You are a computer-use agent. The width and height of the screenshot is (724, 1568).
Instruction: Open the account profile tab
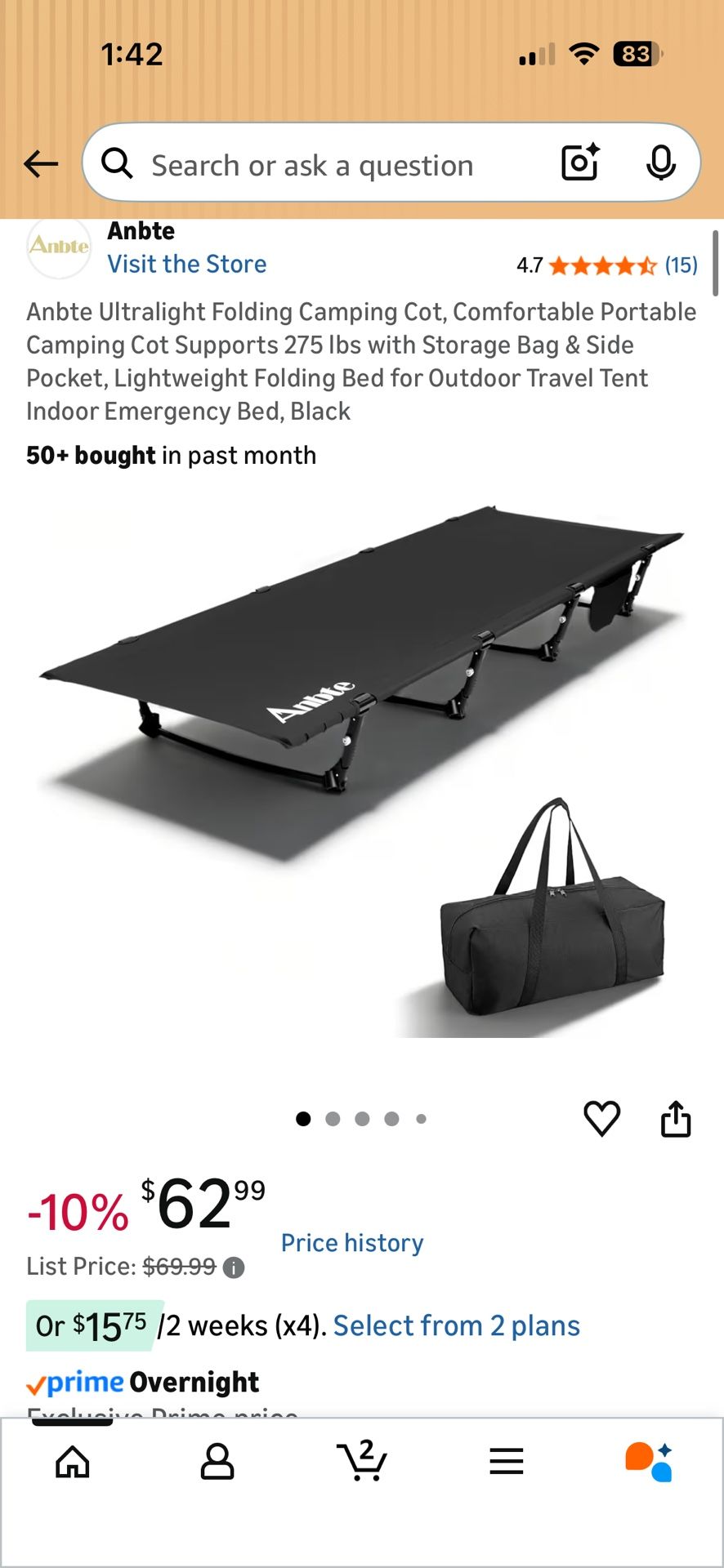[x=217, y=1462]
